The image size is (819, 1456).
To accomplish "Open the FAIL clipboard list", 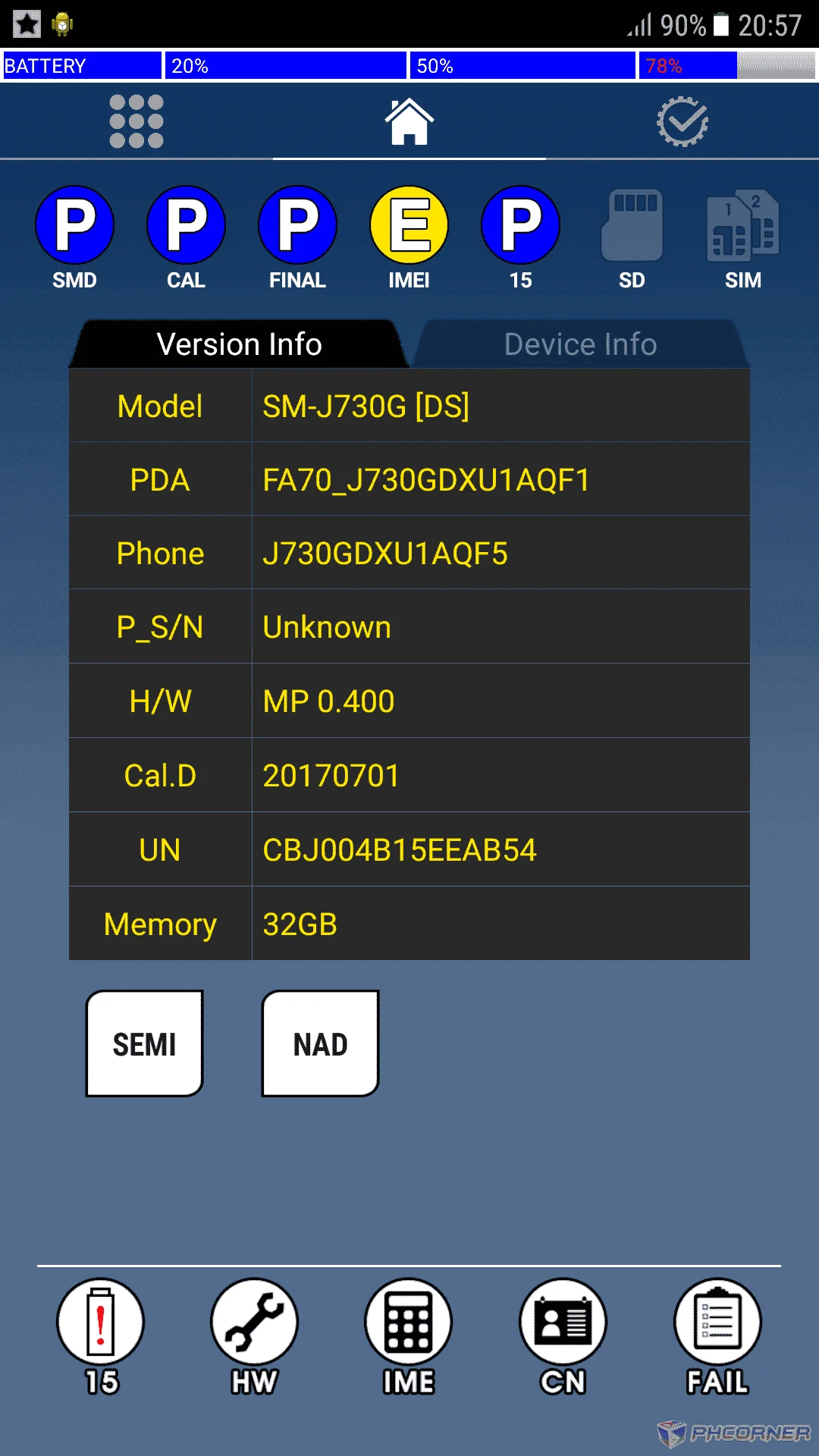I will pyautogui.click(x=717, y=1337).
